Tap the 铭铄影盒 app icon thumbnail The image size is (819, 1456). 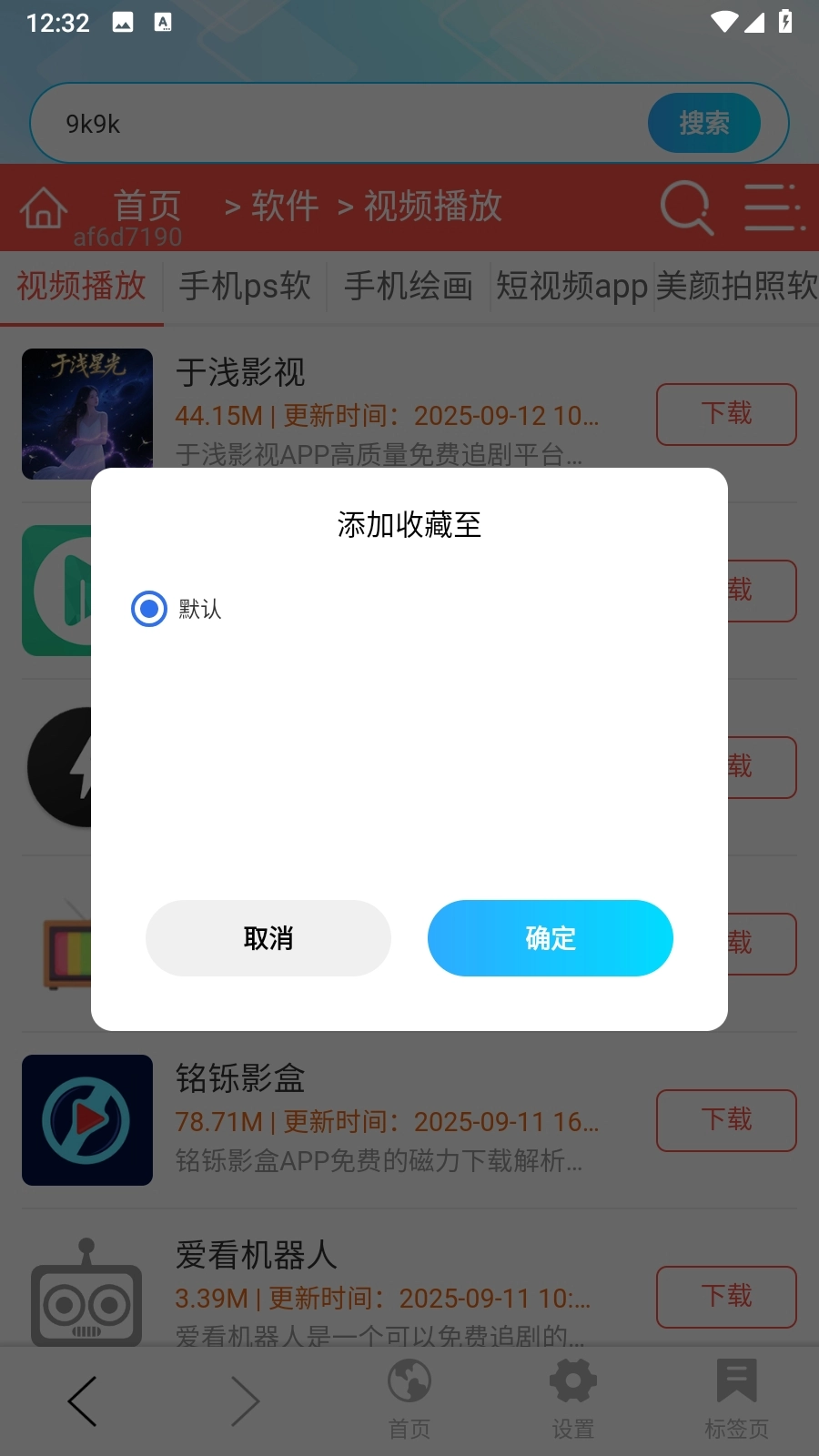[x=87, y=1120]
